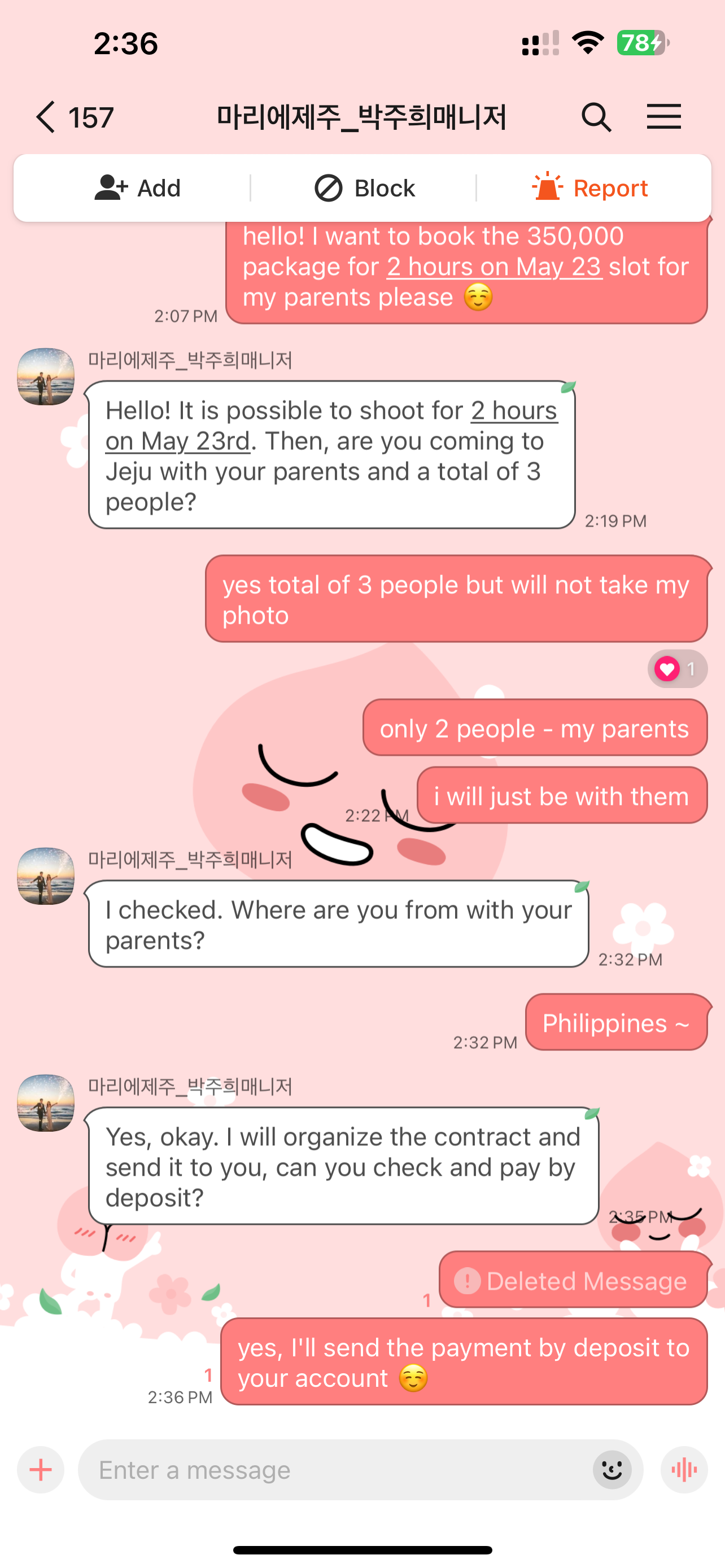Viewport: 725px width, 1568px height.
Task: Open the attachment plus button
Action: (x=41, y=1470)
